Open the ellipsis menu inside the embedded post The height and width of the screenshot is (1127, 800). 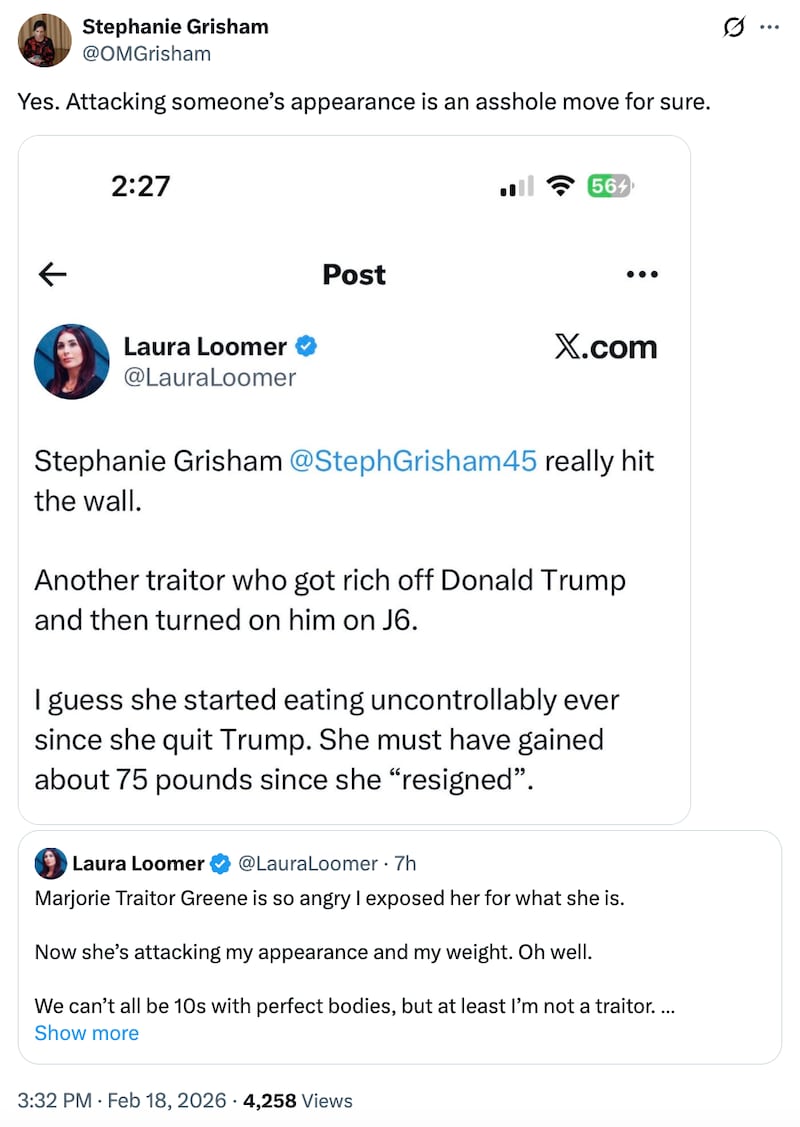click(x=641, y=274)
